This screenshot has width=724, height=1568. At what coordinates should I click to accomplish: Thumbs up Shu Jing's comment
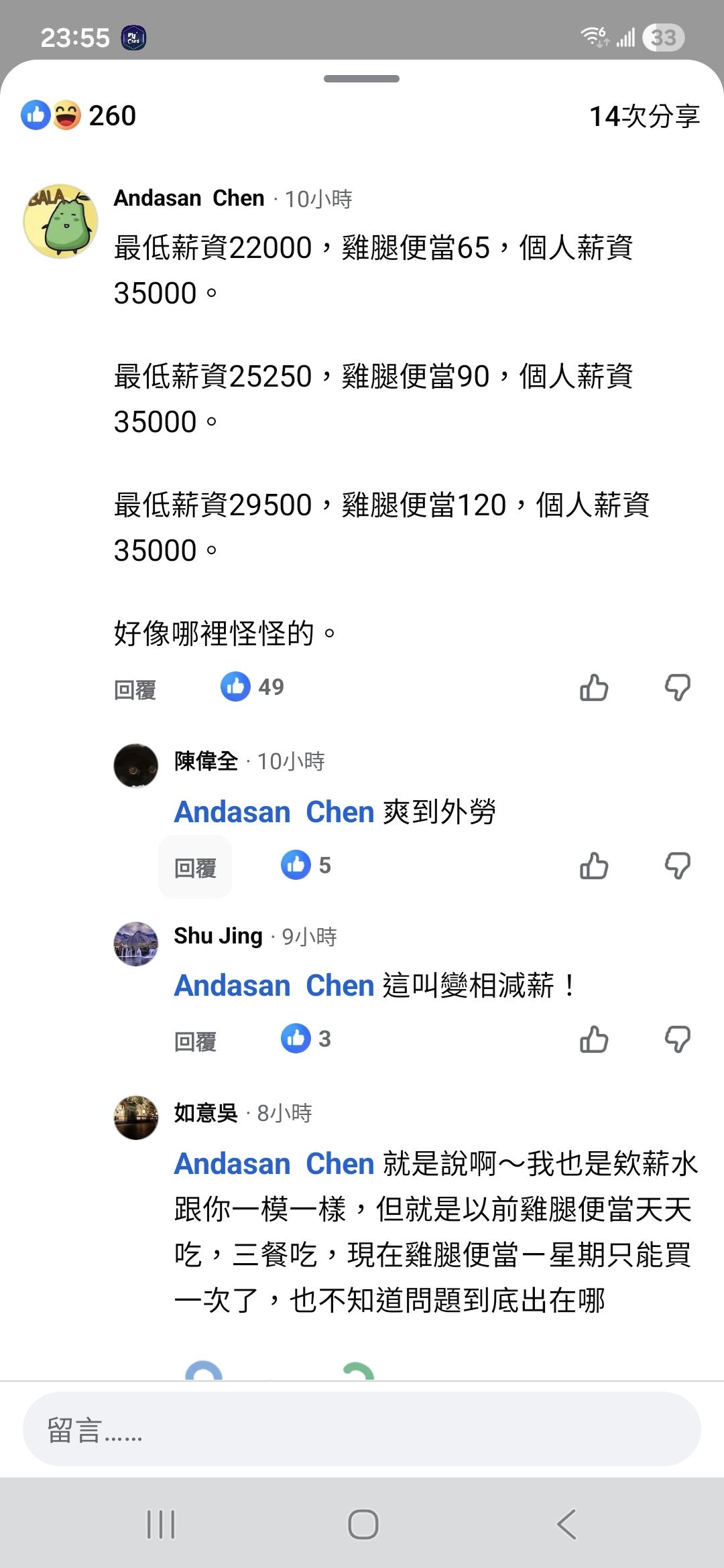click(x=594, y=1040)
